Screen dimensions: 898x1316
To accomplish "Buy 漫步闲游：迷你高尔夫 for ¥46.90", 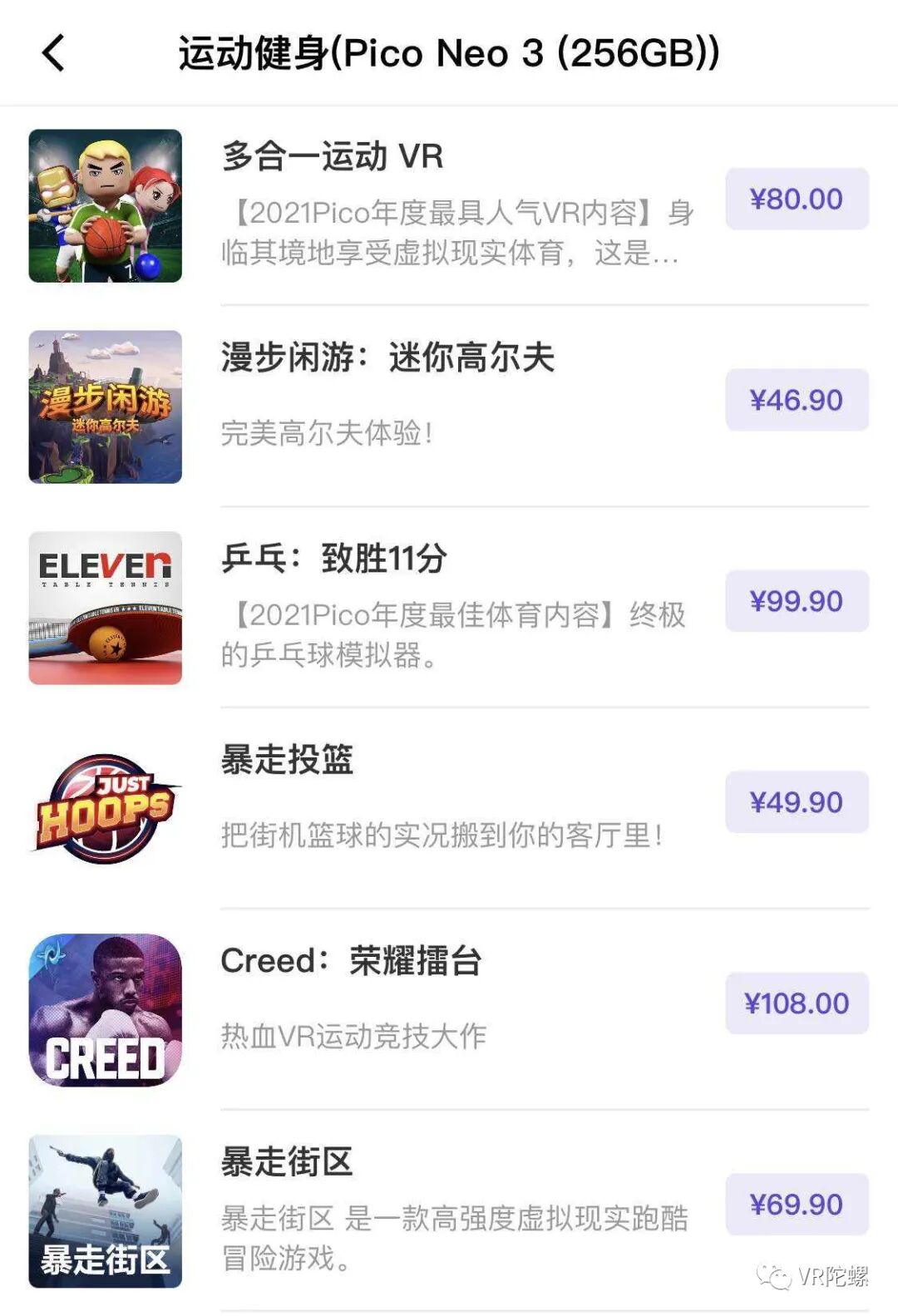I will (797, 400).
